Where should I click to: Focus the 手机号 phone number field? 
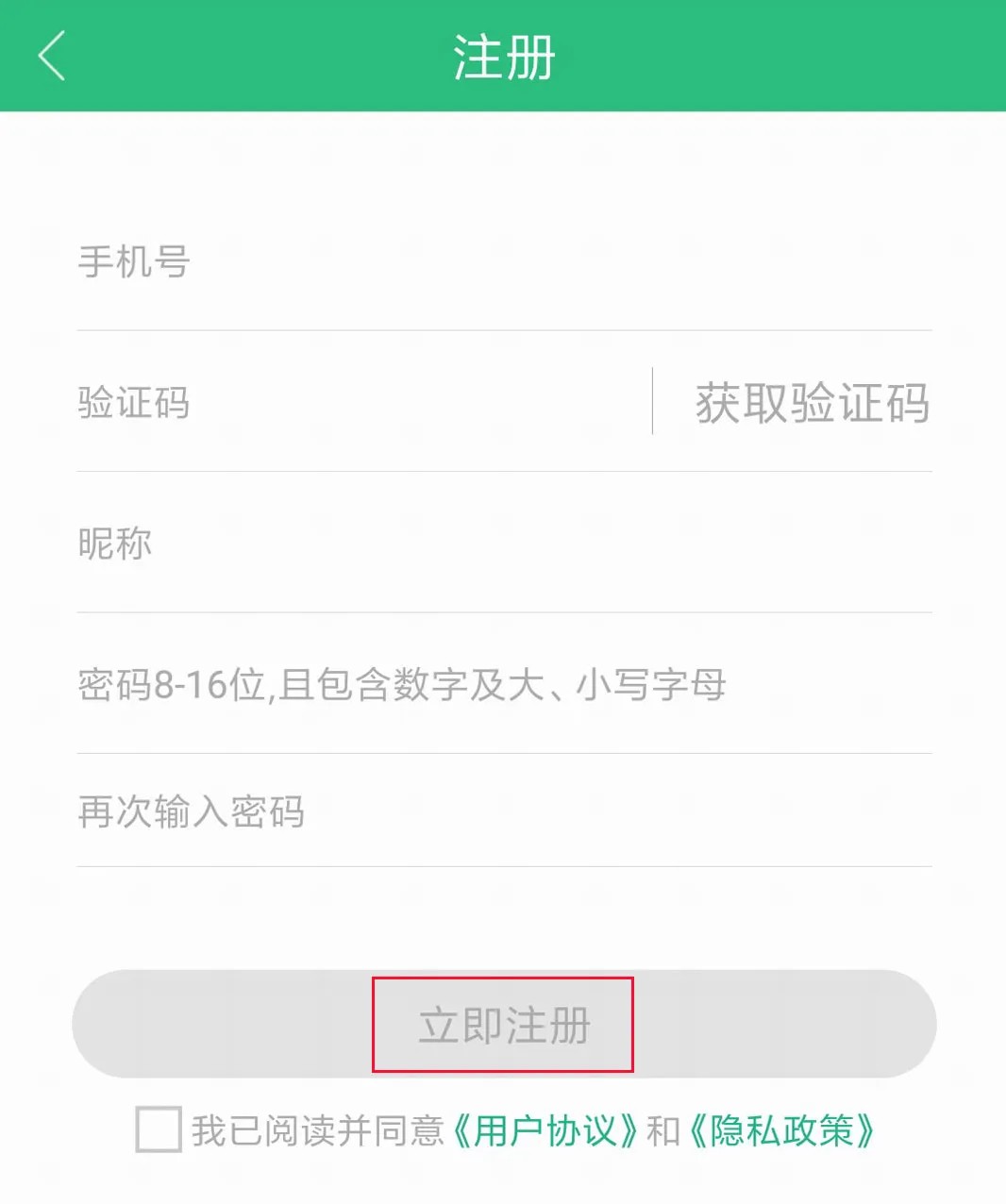coord(503,262)
